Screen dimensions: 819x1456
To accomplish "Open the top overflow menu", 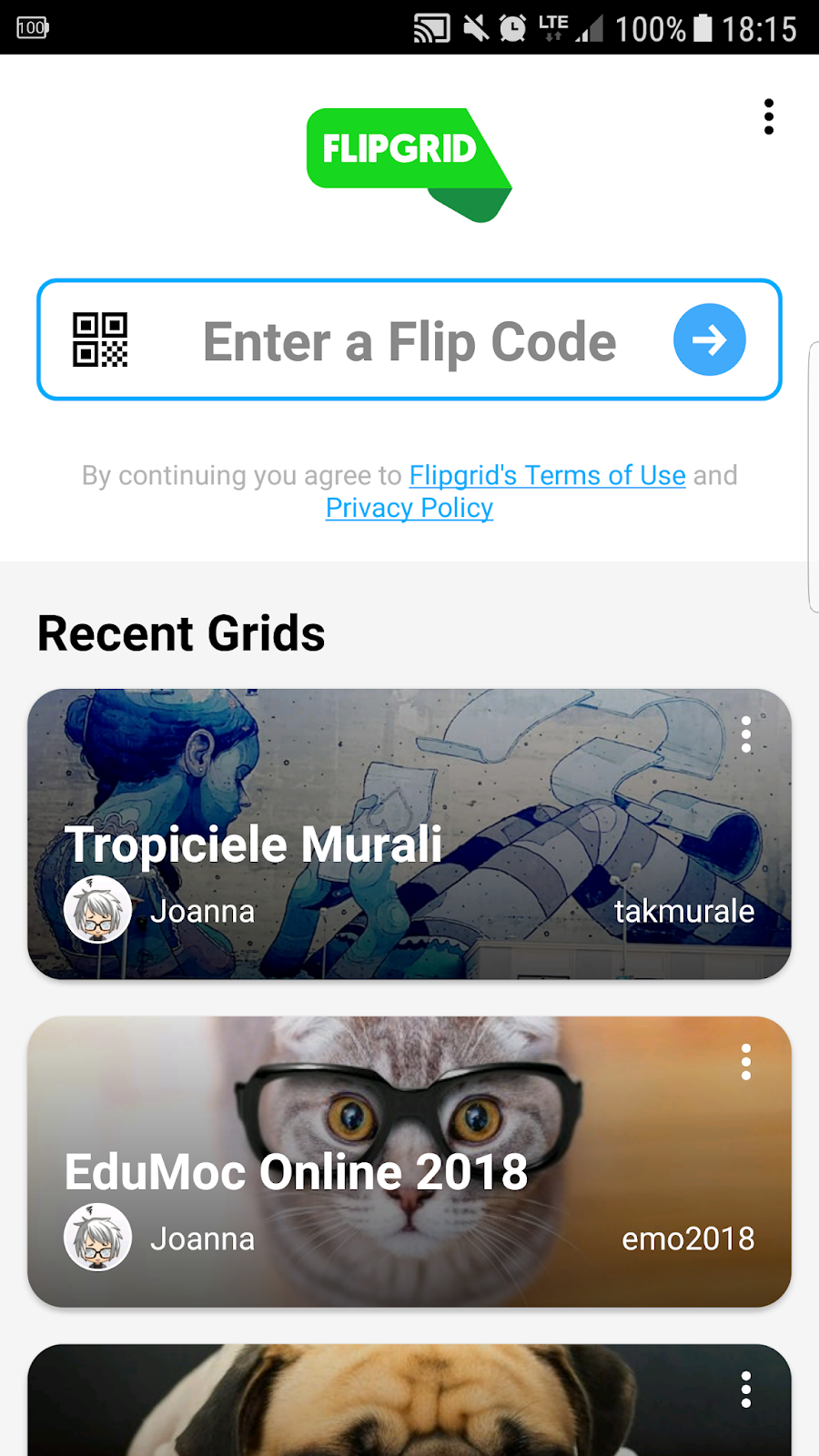I will coord(769,117).
